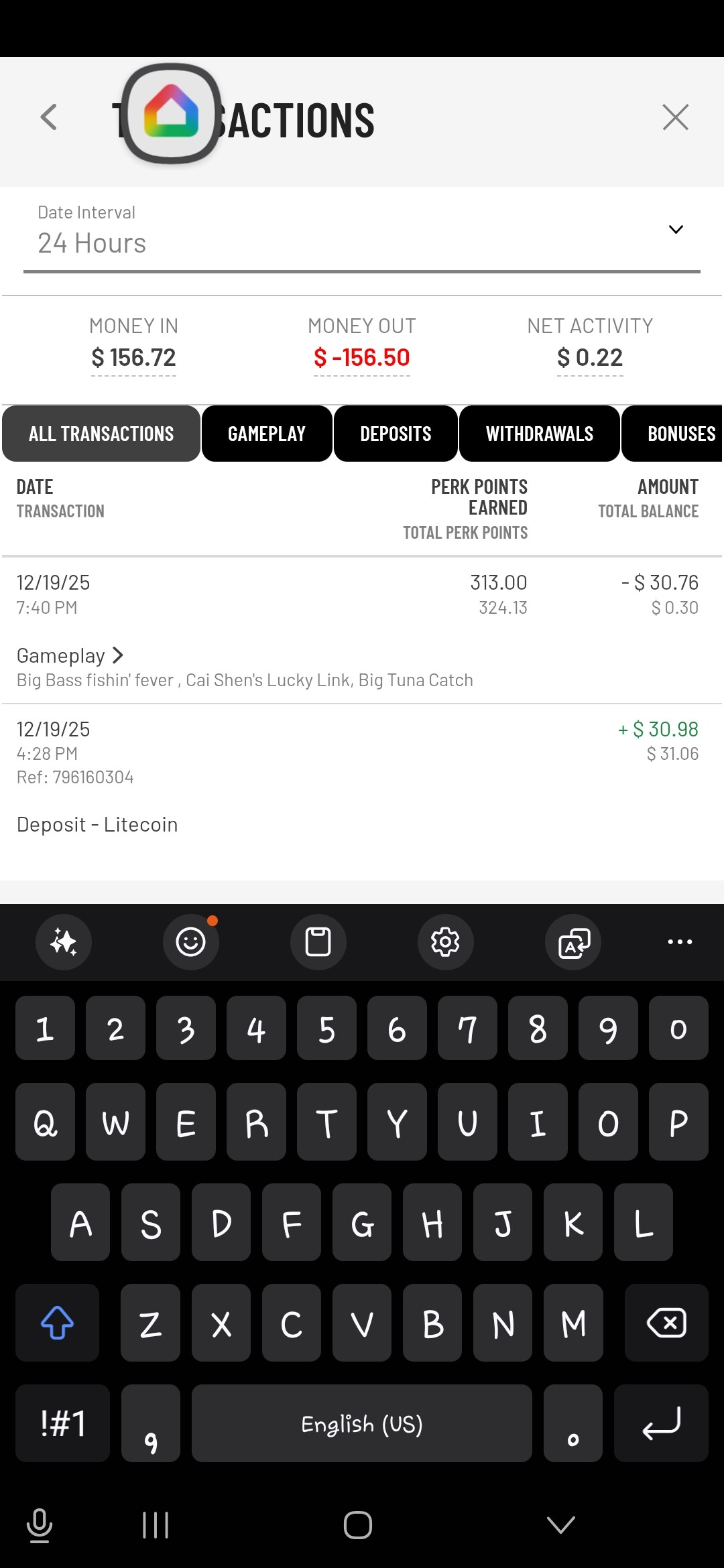The image size is (724, 1568).
Task: Close the Transactions page
Action: pyautogui.click(x=675, y=117)
